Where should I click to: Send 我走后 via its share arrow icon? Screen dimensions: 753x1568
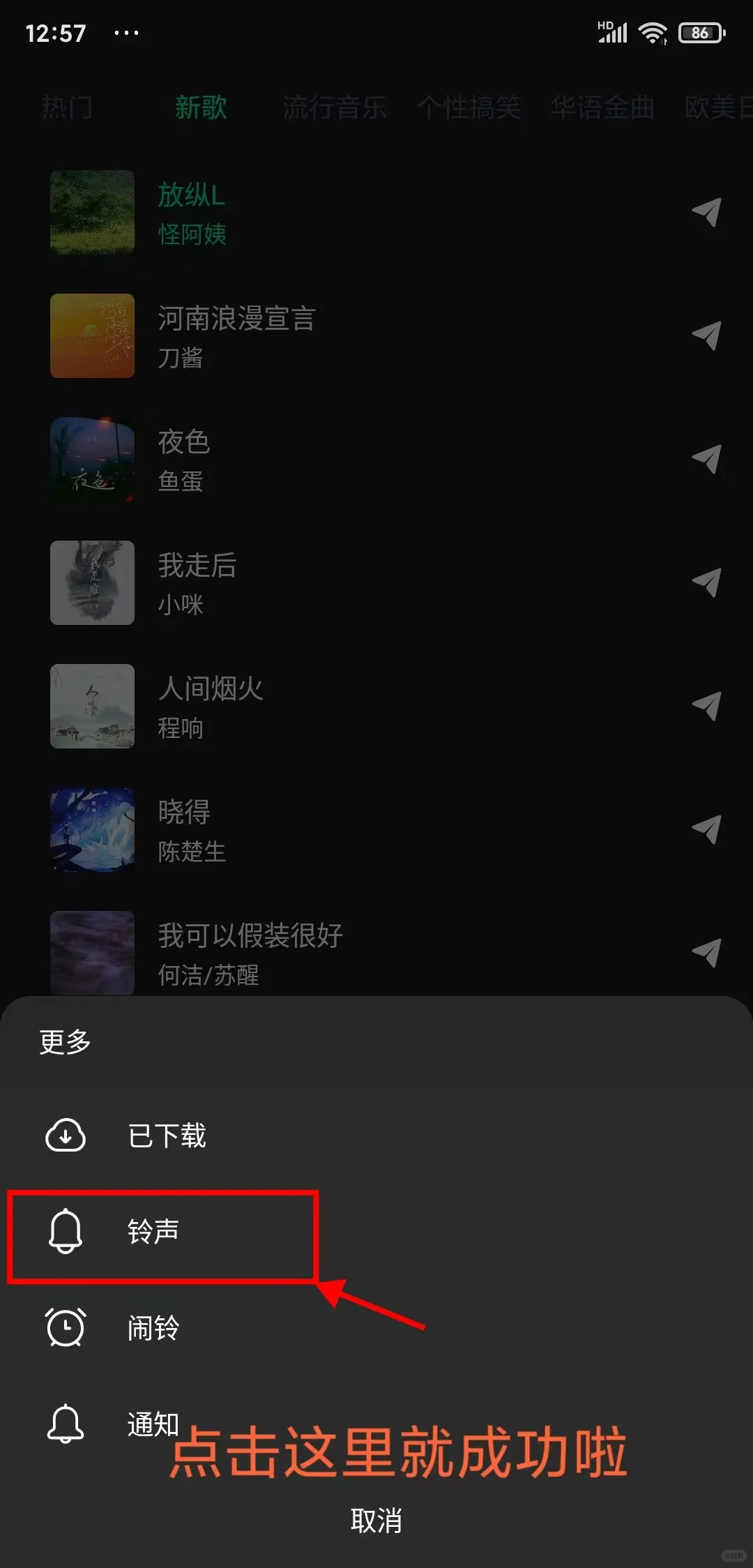(x=706, y=582)
